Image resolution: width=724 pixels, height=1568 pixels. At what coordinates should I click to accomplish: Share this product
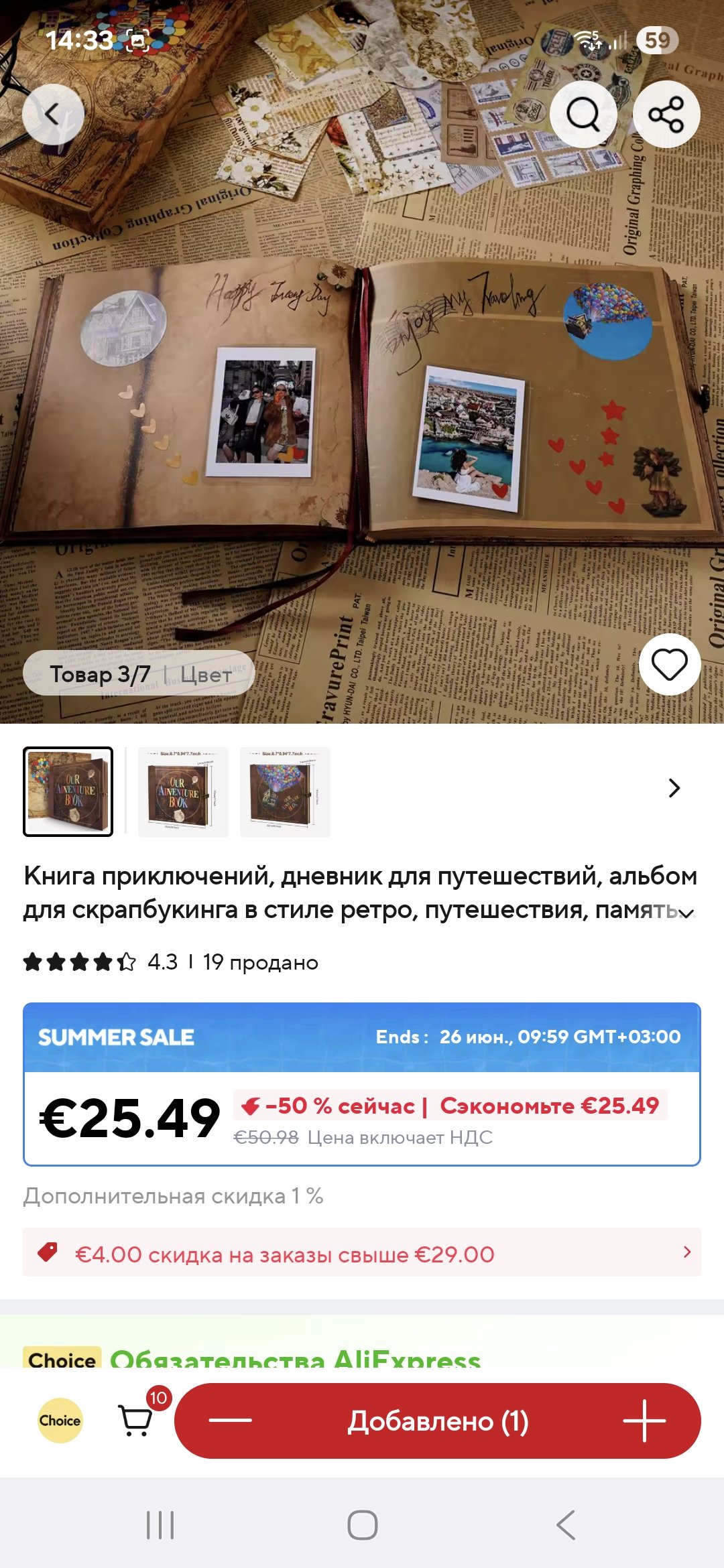[666, 115]
